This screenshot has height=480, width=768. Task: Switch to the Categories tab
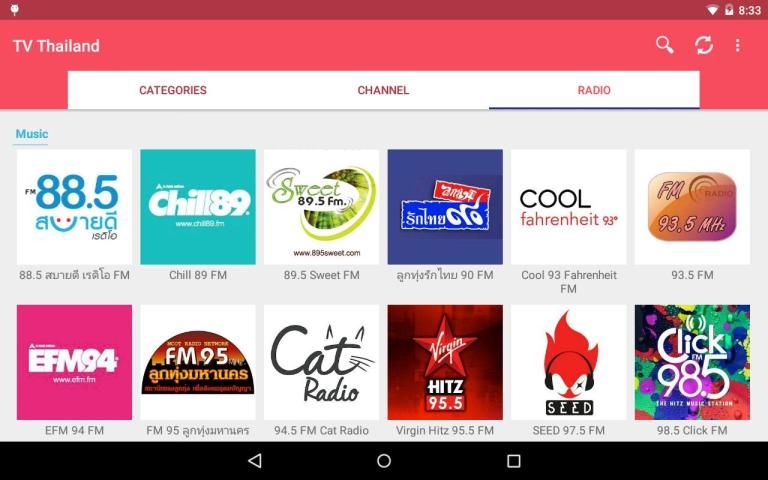tap(172, 90)
